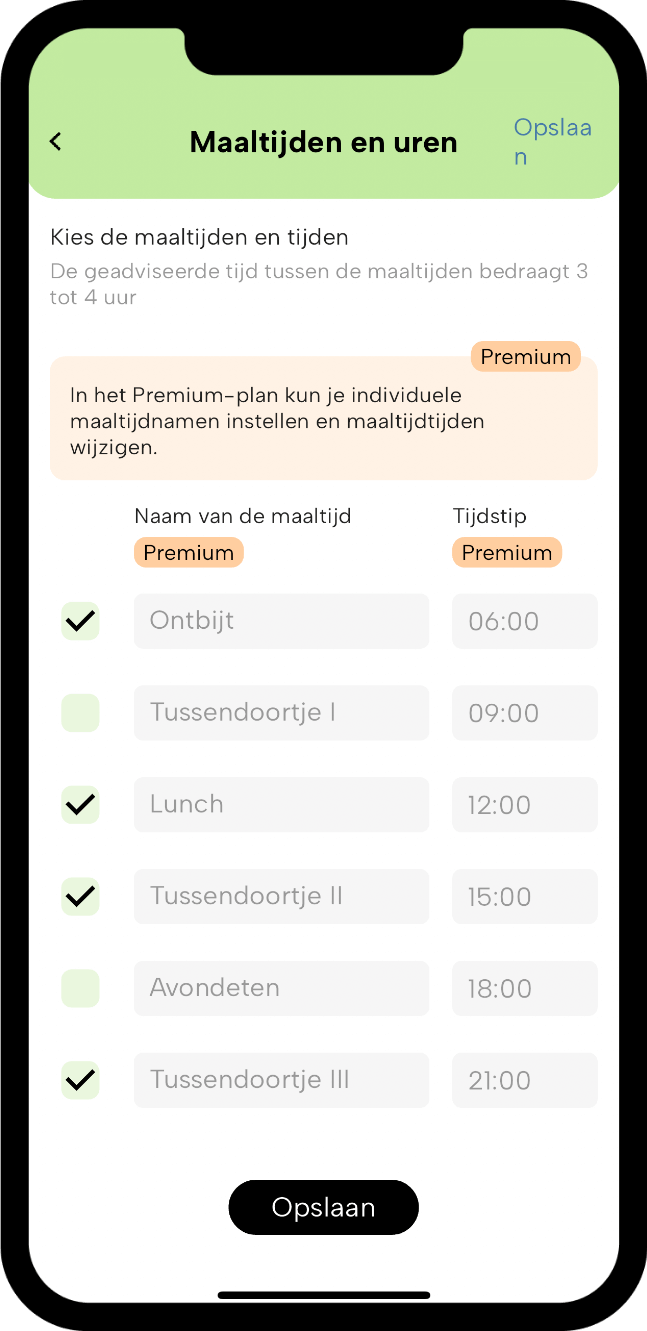Change the 06:00 time field
This screenshot has height=1331, width=647.
click(x=525, y=621)
